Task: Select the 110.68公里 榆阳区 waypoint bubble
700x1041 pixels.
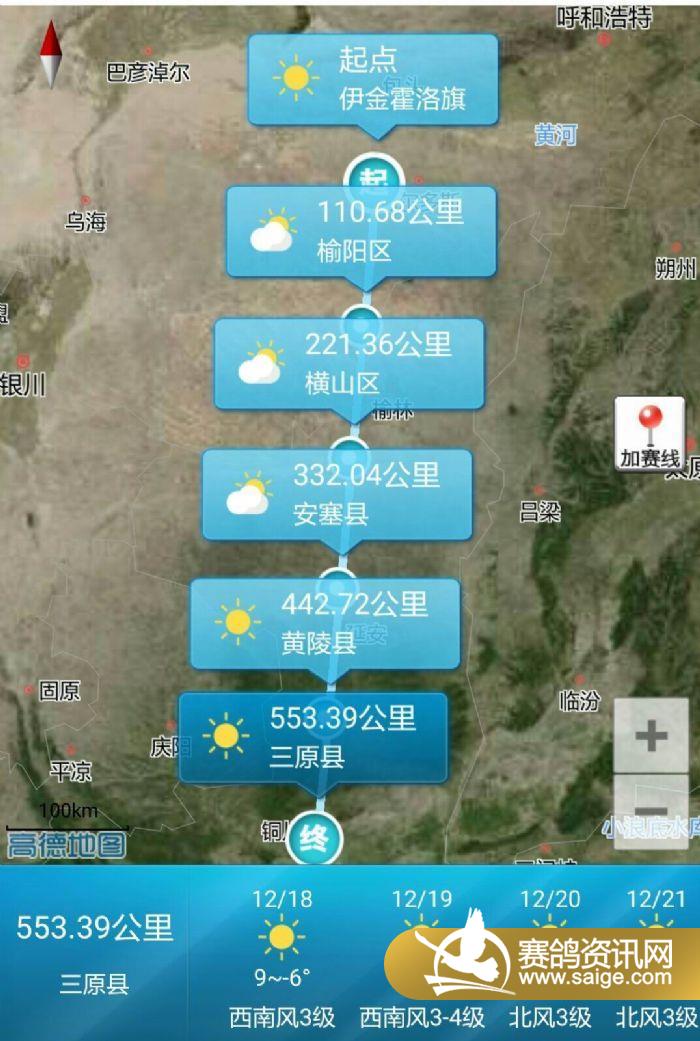Action: [x=361, y=231]
